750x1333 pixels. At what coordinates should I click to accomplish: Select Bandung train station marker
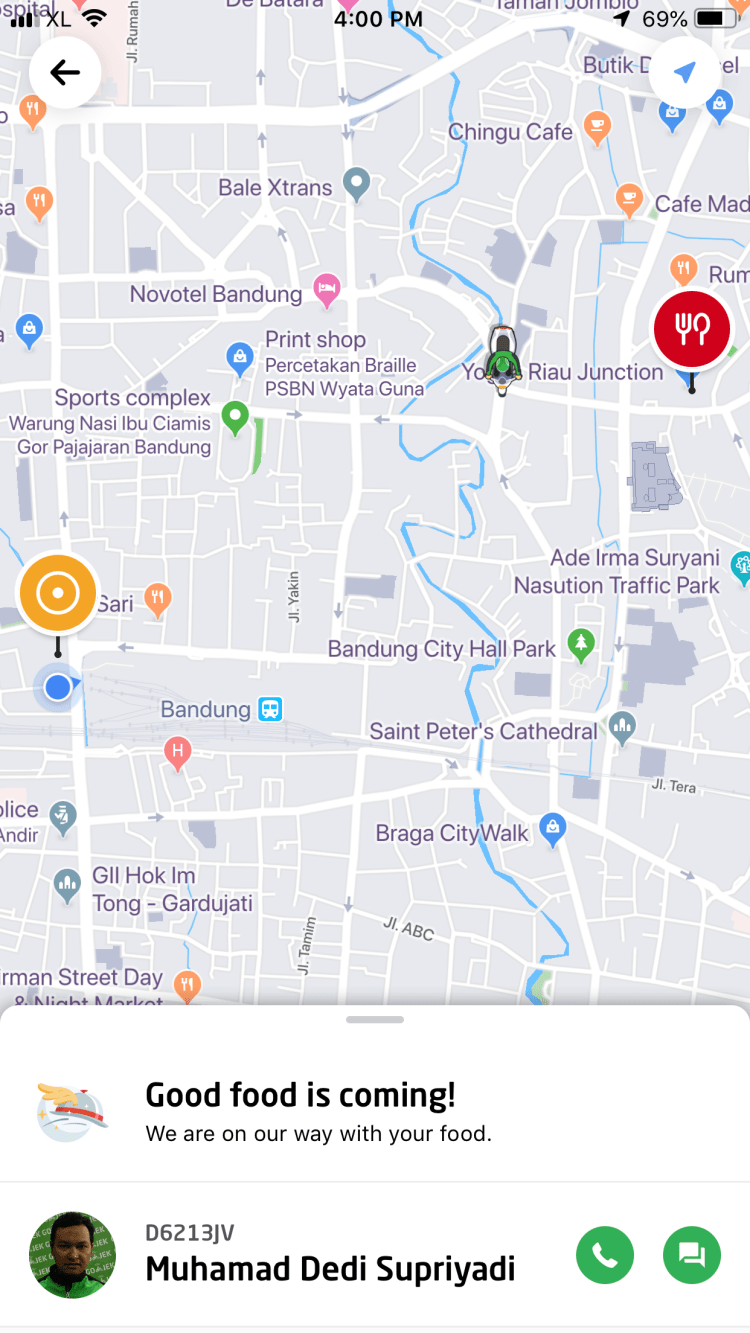270,710
